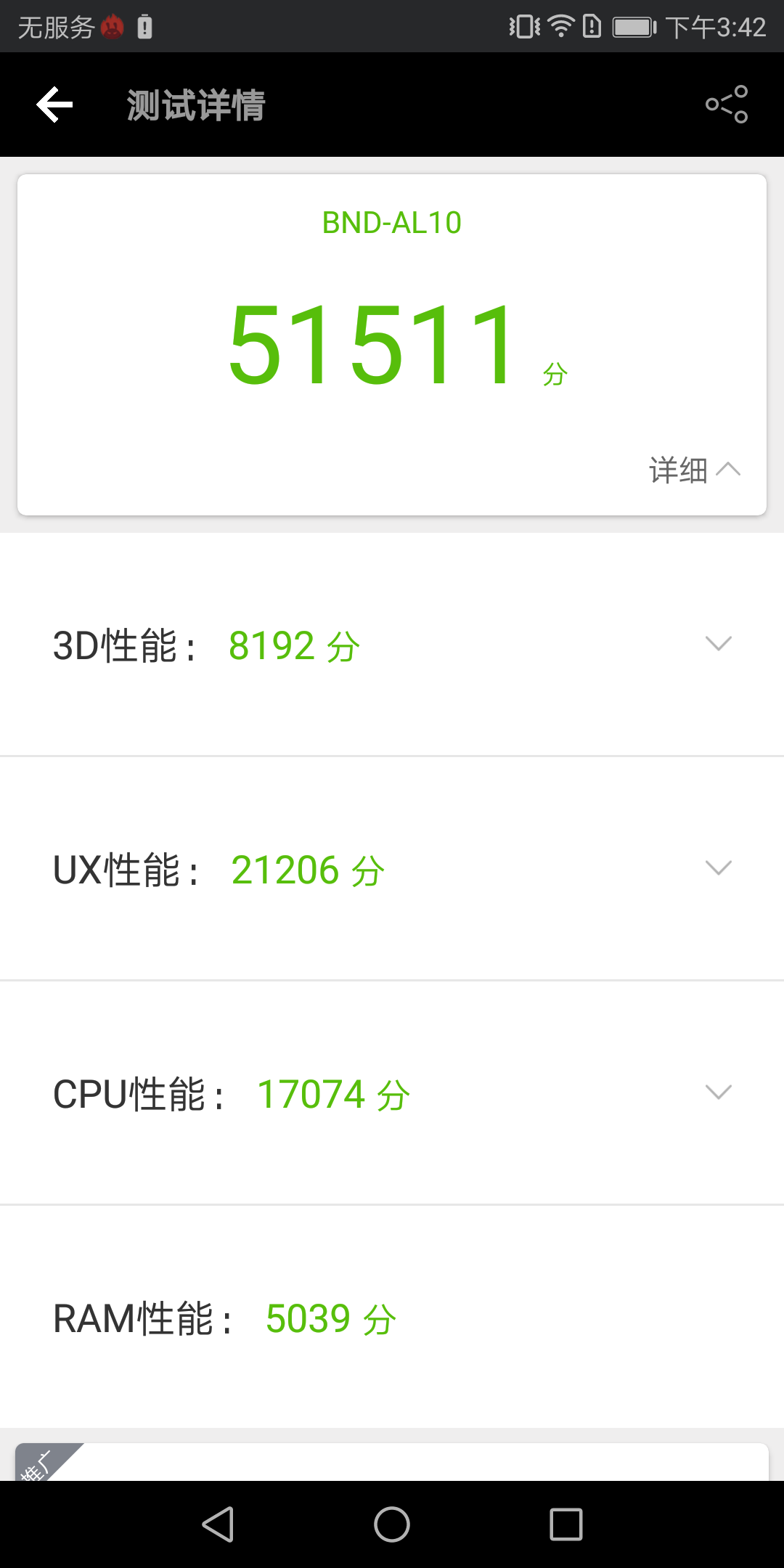Expand the UX性能 score breakdown
This screenshot has width=784, height=1568.
718,868
